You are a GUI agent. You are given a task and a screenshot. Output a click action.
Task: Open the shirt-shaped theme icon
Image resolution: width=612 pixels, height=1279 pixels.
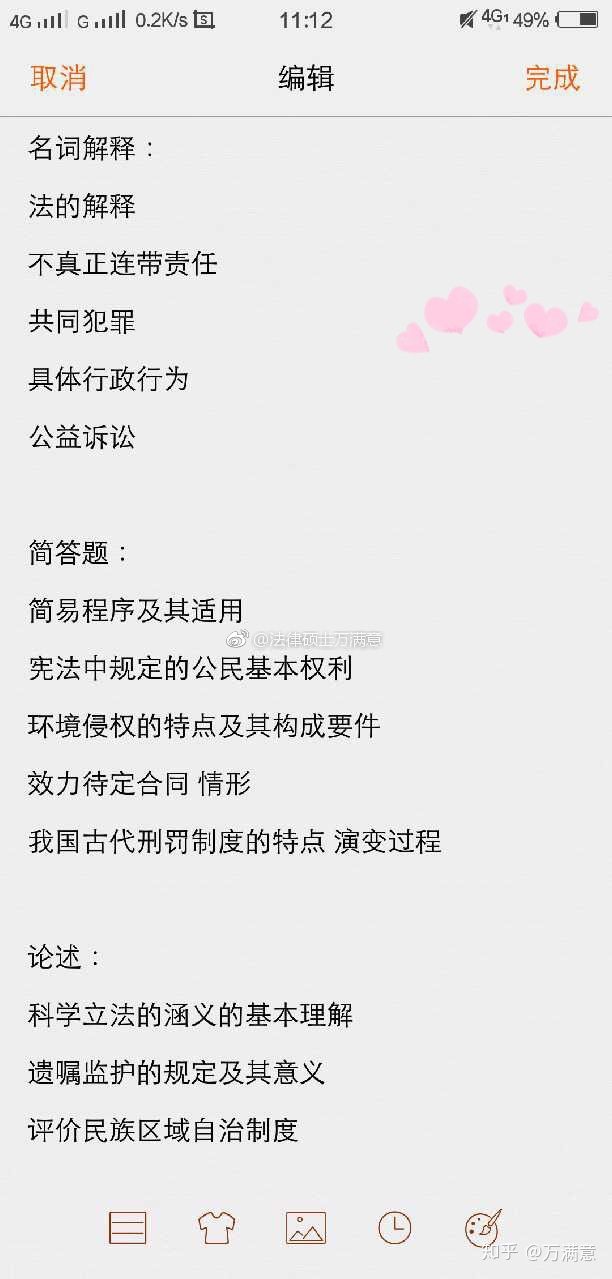(x=217, y=1227)
